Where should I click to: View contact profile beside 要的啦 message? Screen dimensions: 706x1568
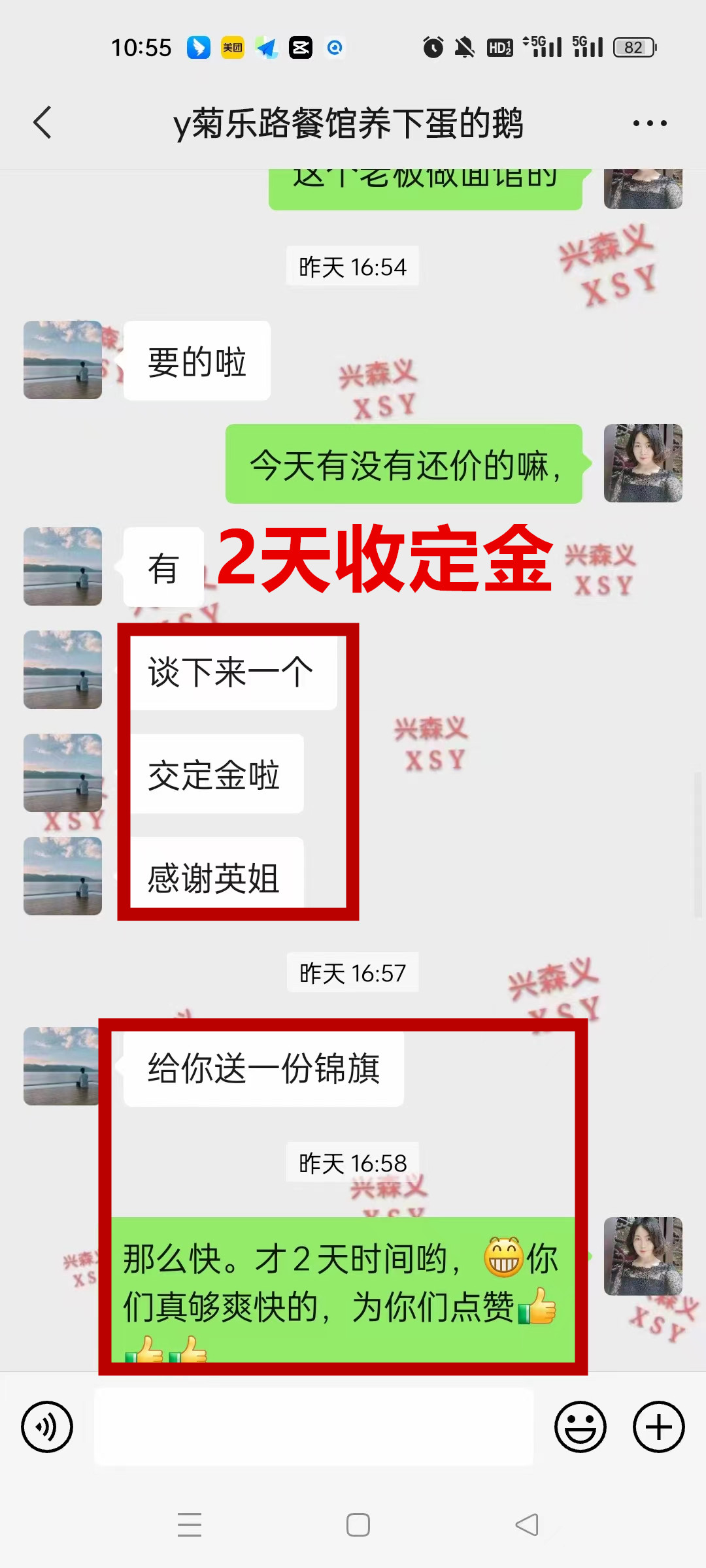[63, 360]
